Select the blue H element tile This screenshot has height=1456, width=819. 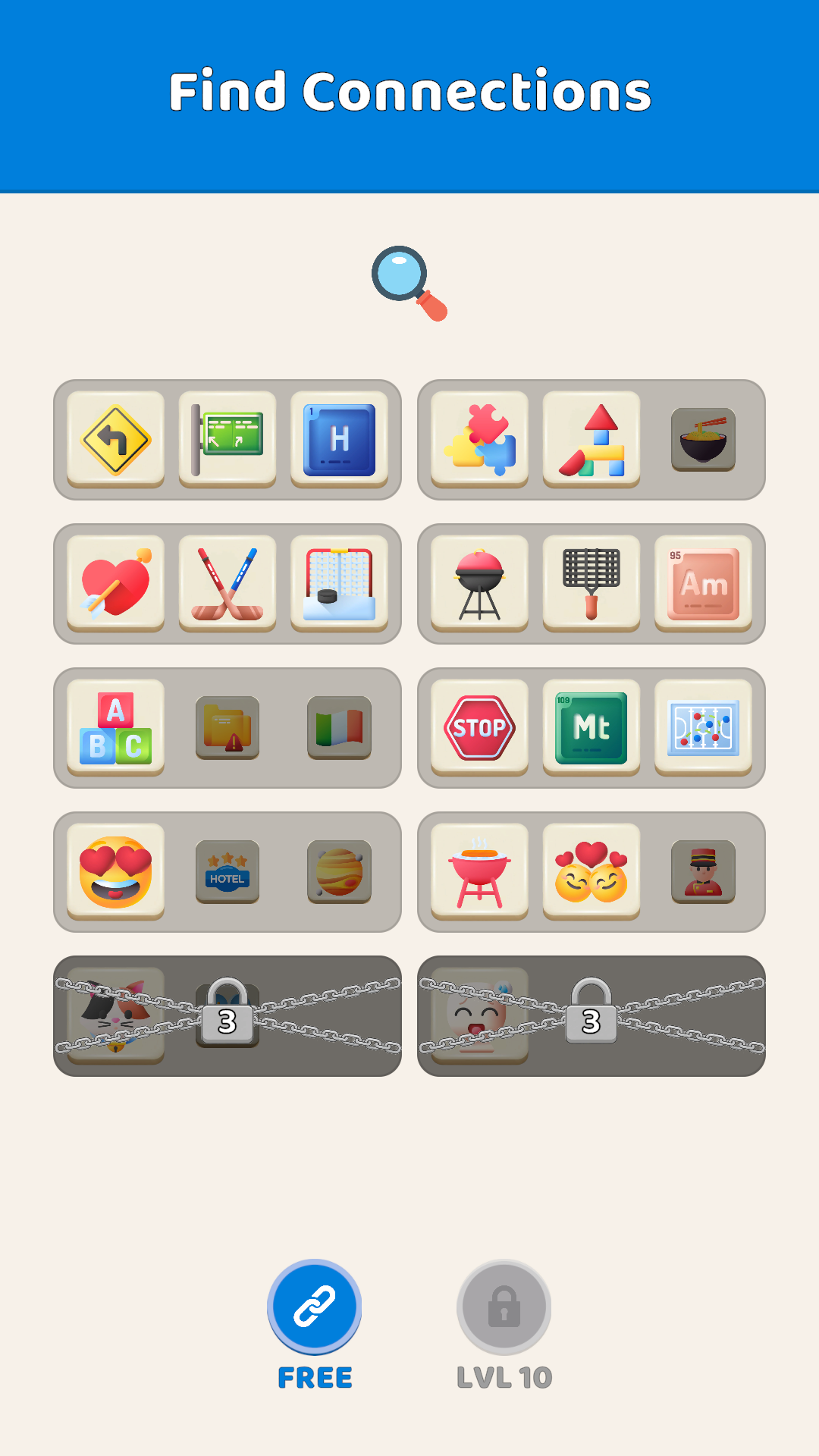pyautogui.click(x=339, y=440)
